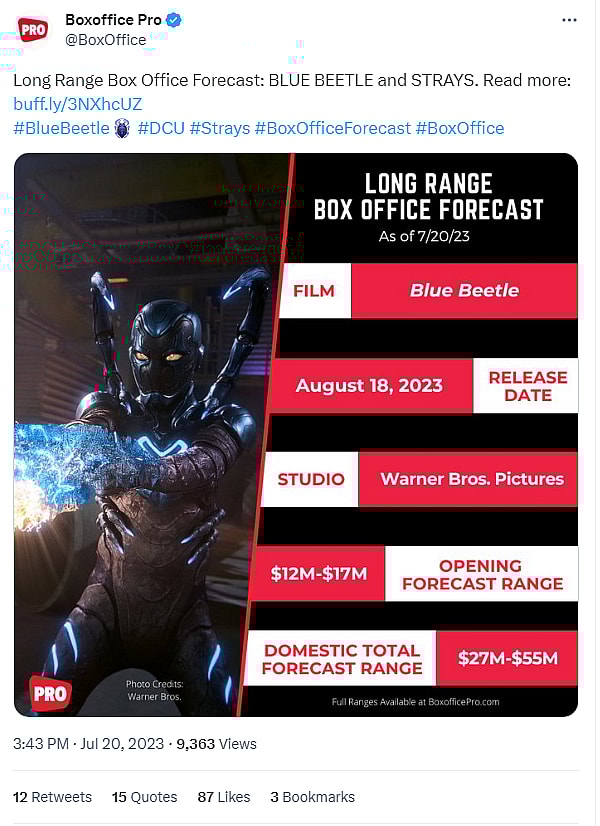Open the Boxoffice Pro profile avatar
600x826 pixels.
pos(33,29)
